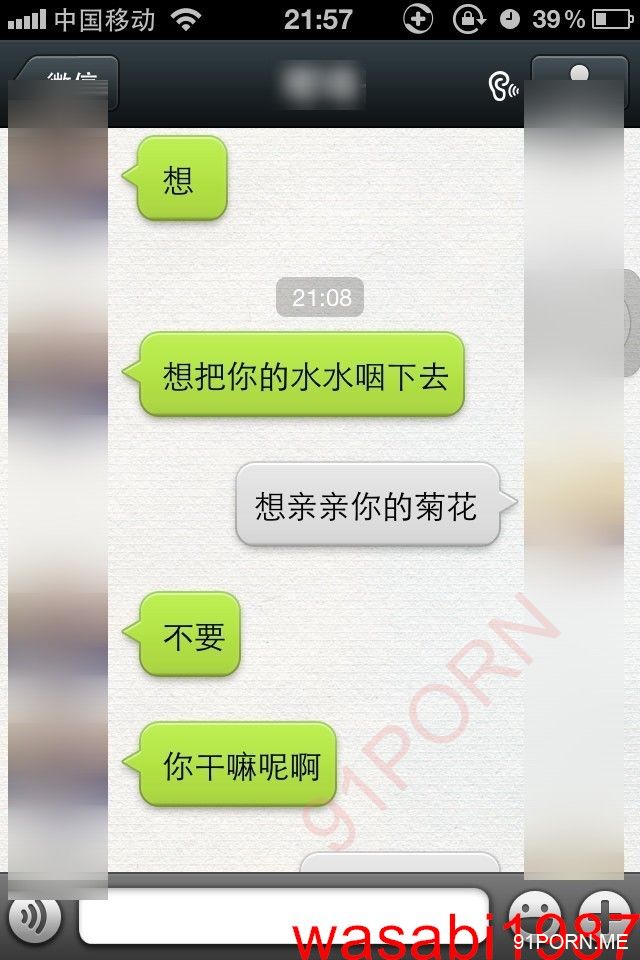Open the contact profile button in the header

click(579, 81)
